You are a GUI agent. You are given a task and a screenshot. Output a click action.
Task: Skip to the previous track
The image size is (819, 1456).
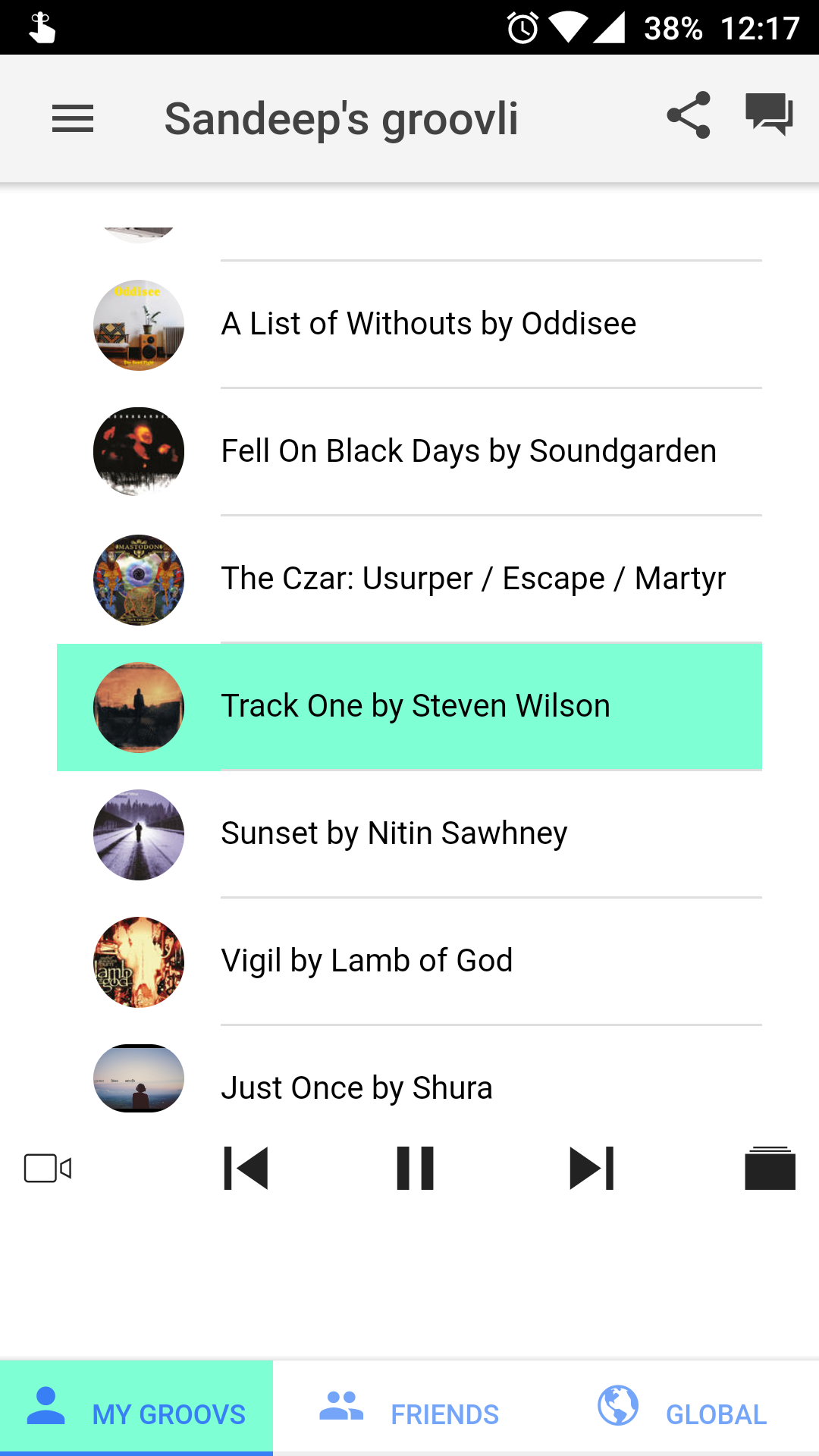(x=246, y=1169)
